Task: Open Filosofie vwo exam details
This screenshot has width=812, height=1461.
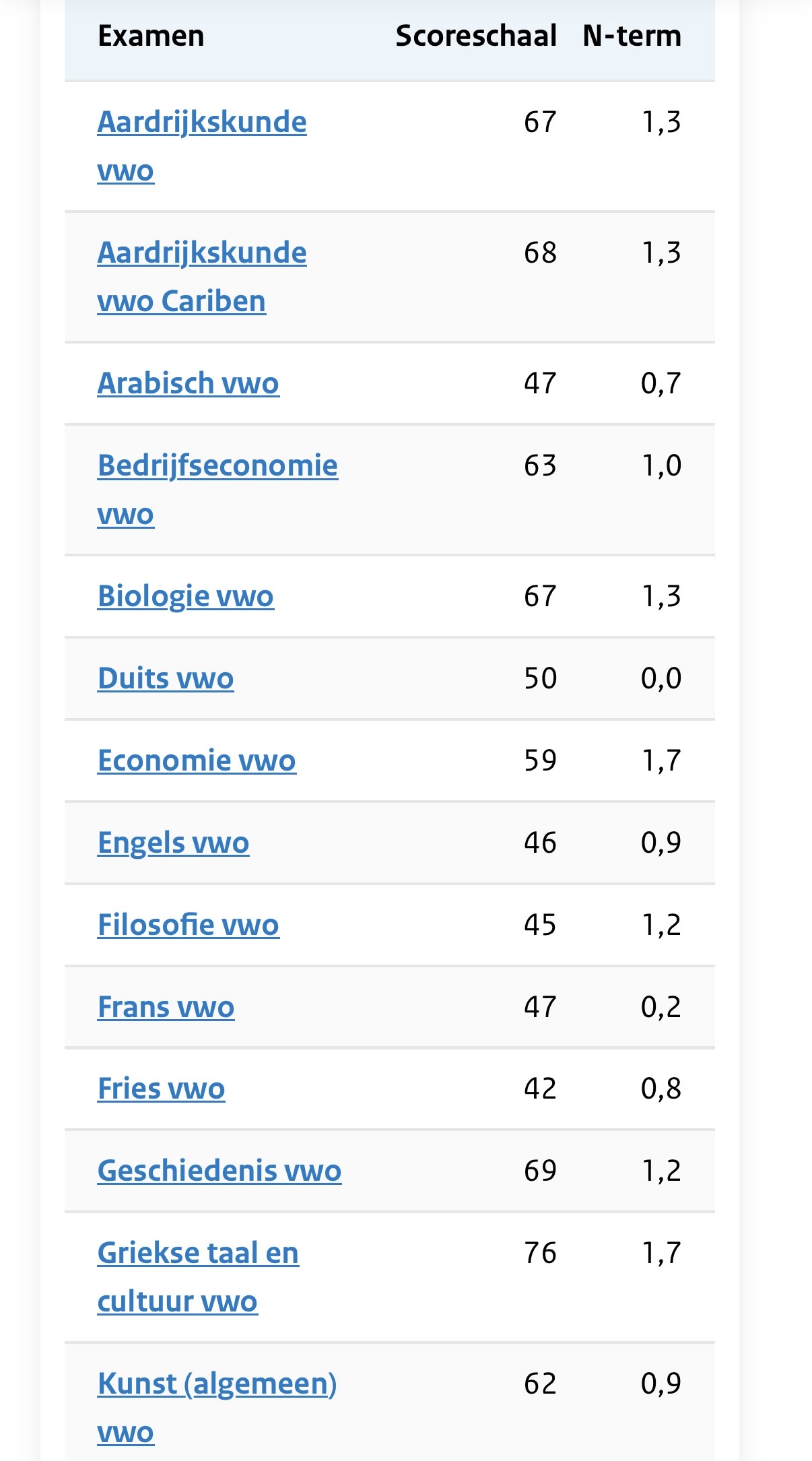Action: coord(188,925)
